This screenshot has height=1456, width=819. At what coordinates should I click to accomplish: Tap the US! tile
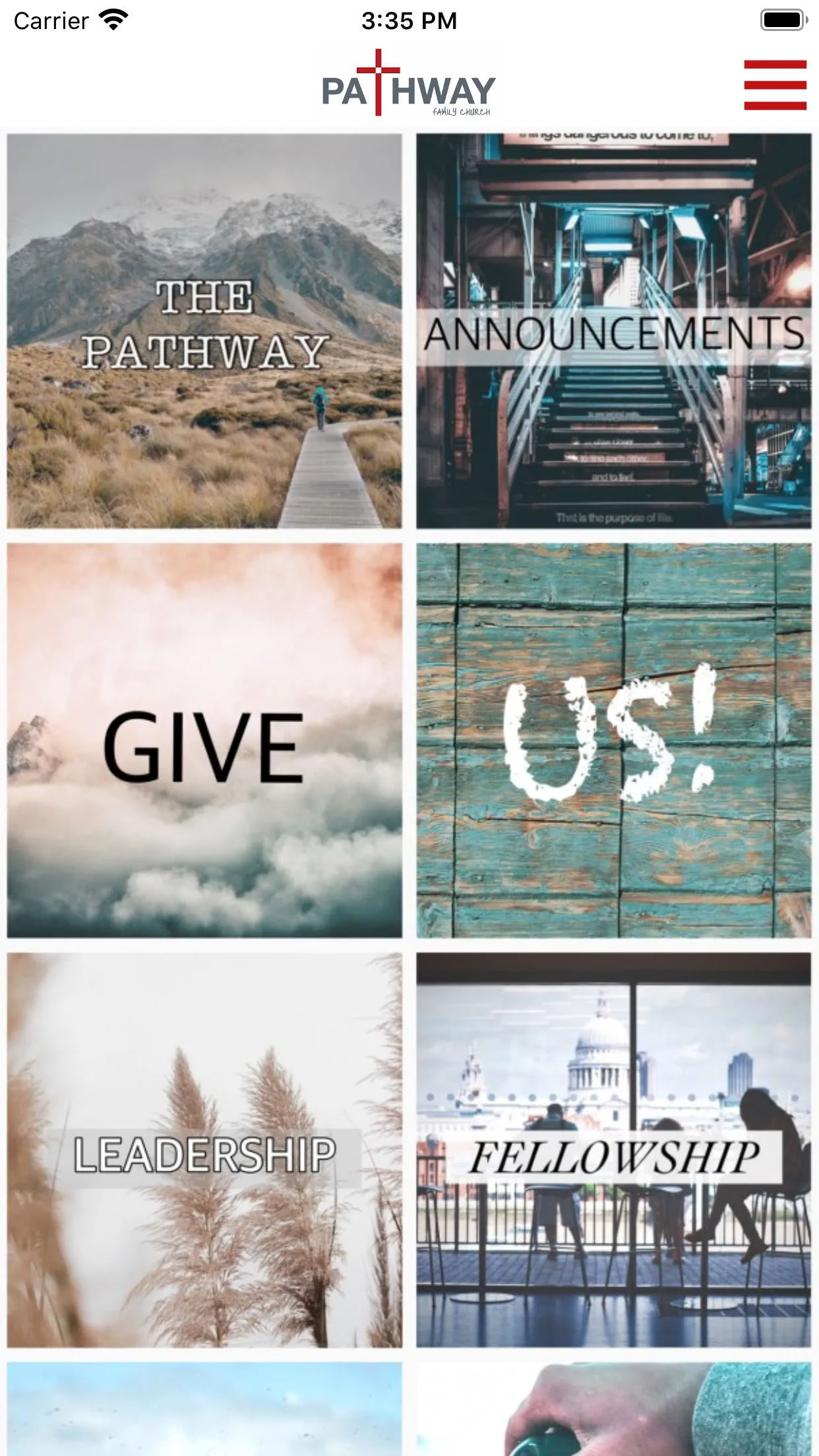(613, 740)
